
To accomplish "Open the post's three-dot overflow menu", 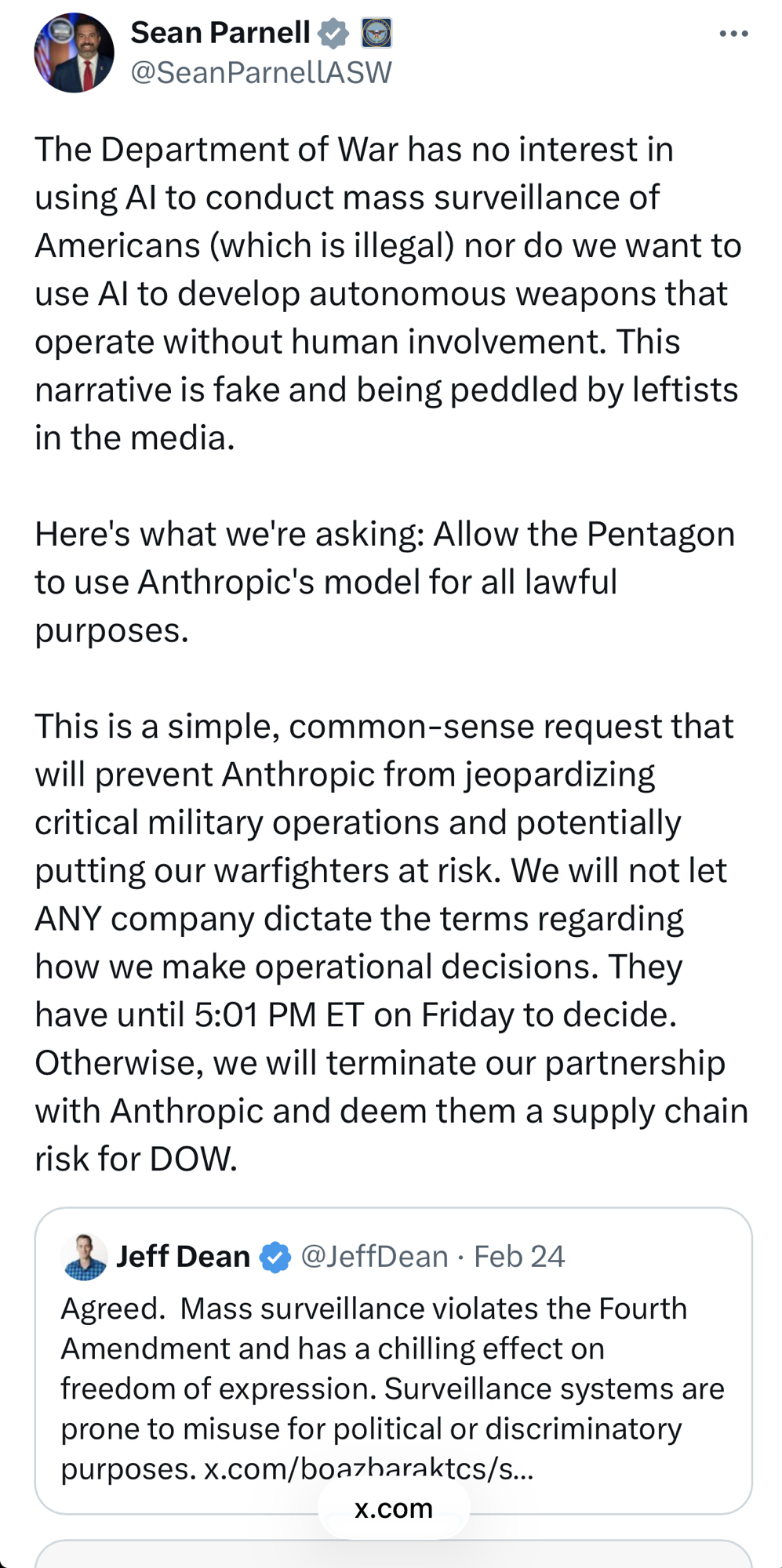I will coord(733,34).
